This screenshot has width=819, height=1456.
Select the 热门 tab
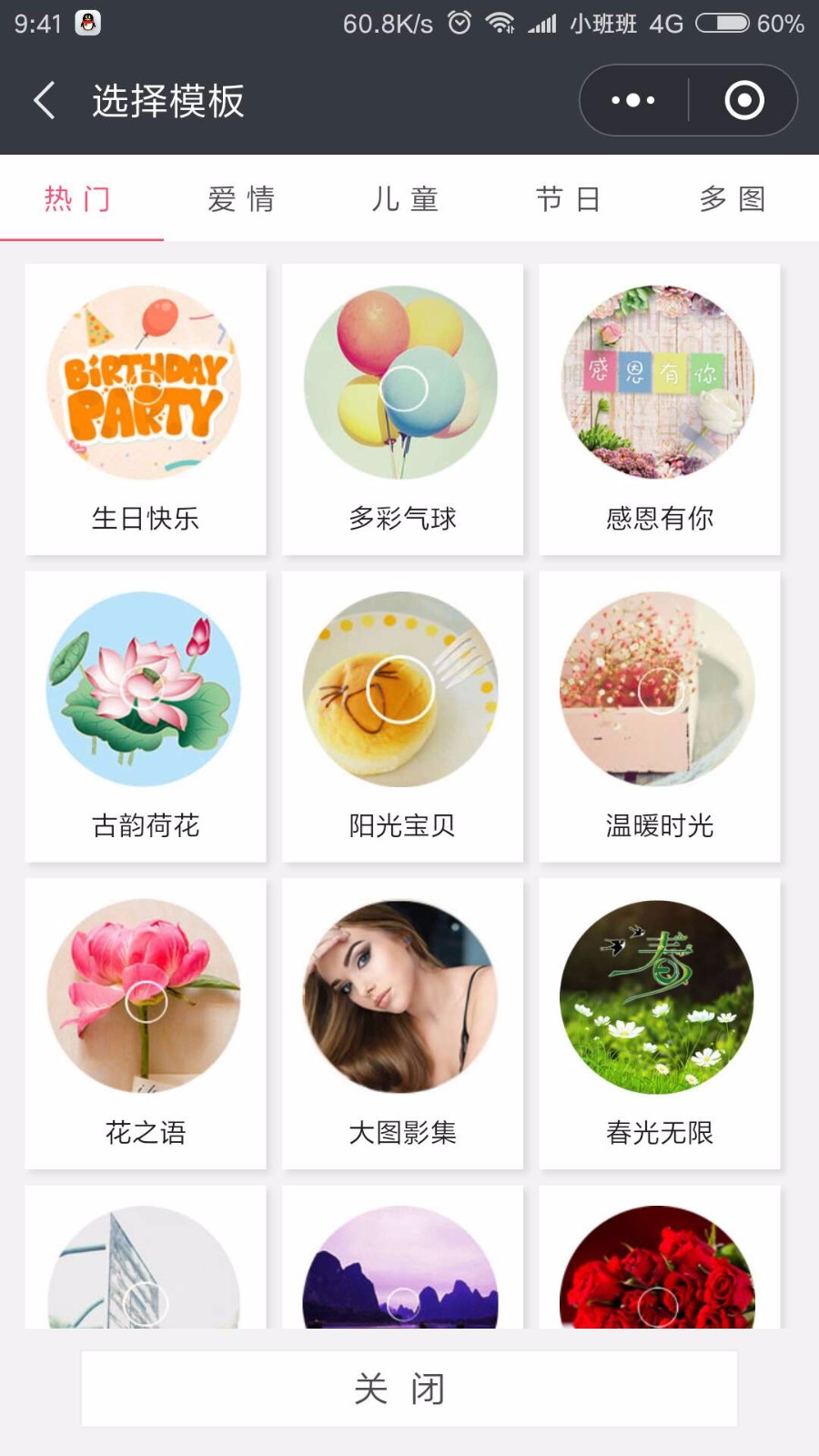[78, 198]
